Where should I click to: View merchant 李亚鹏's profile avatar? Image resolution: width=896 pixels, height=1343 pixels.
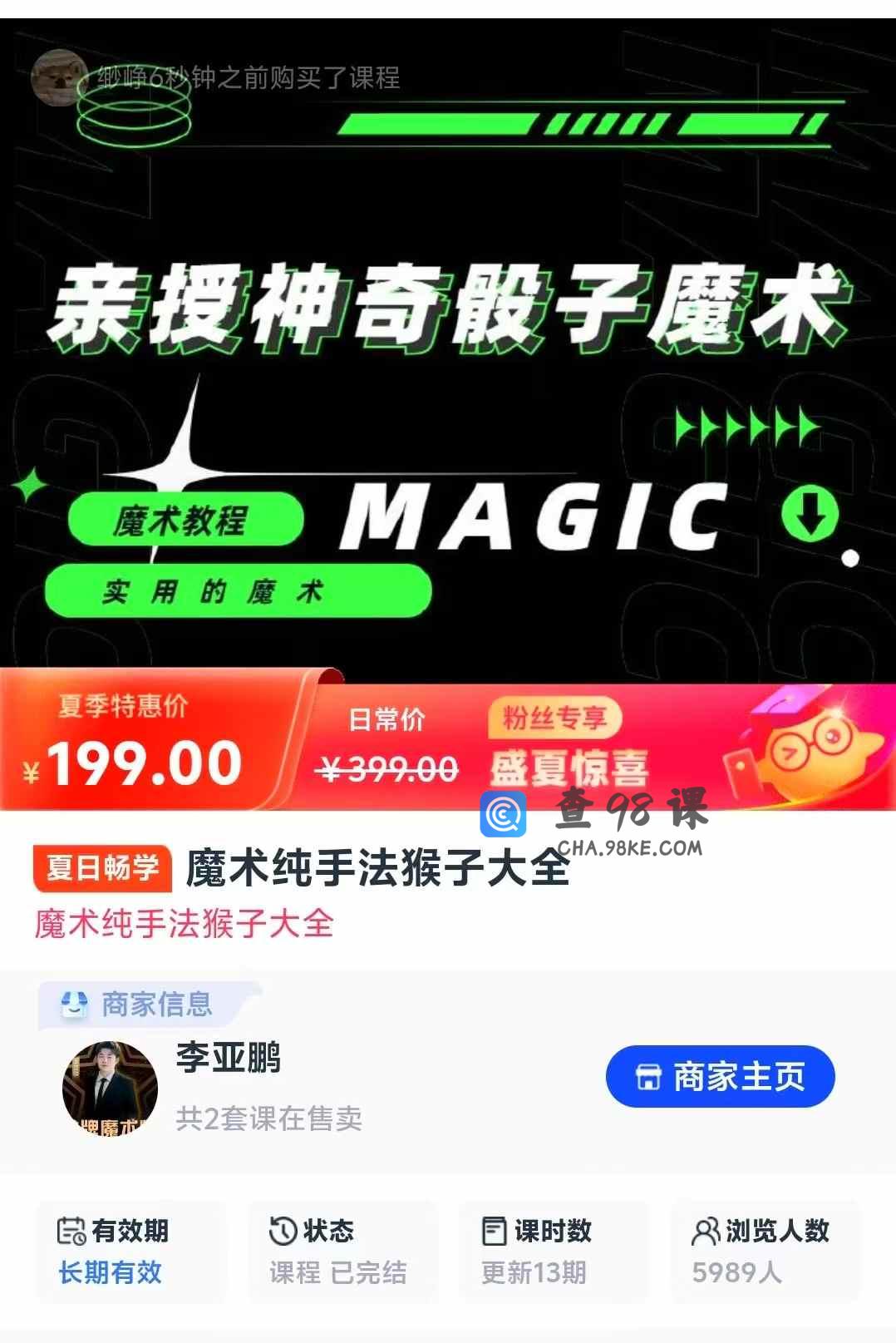tap(110, 1088)
